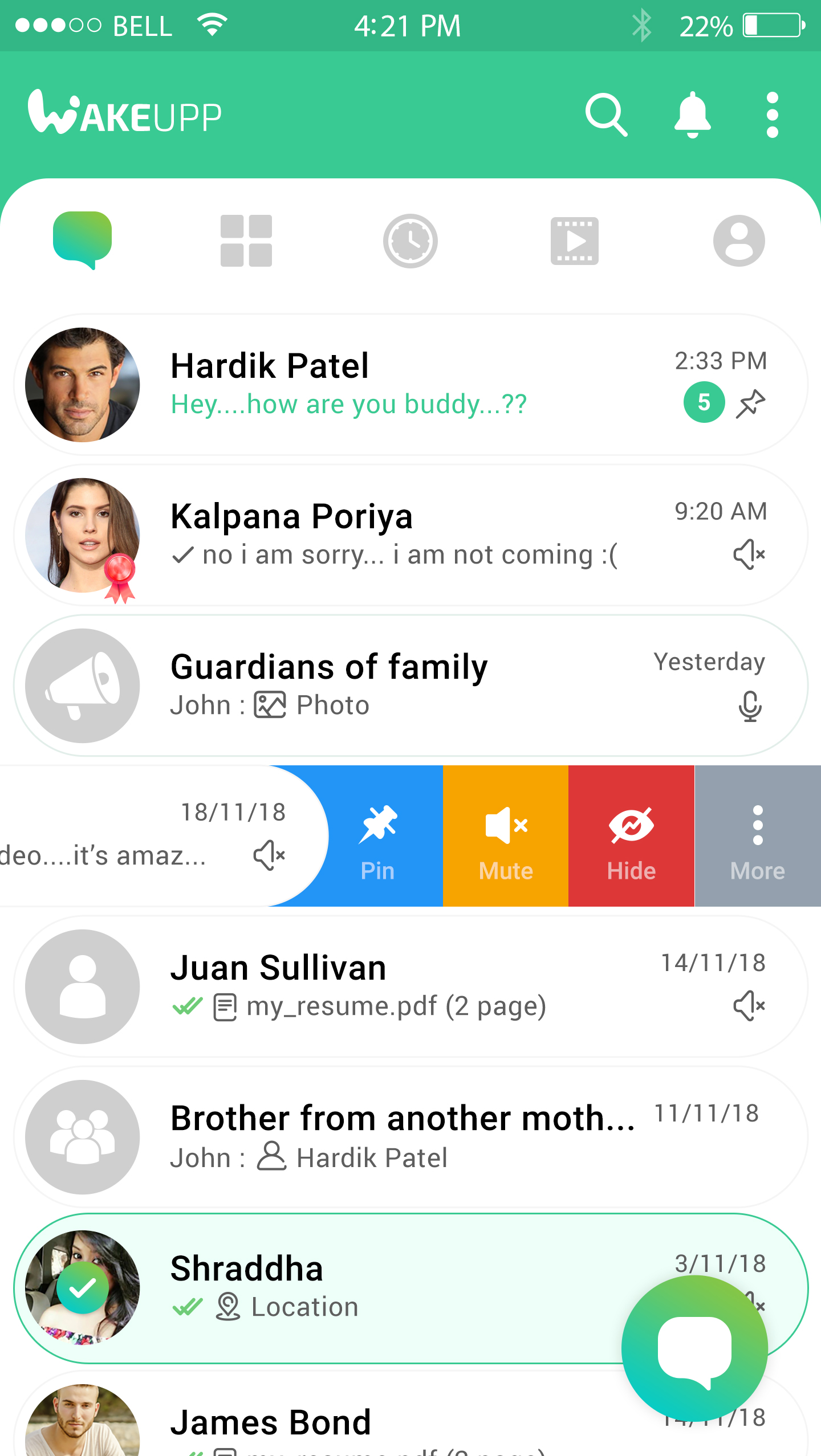
Task: Open the search icon in header
Action: [606, 115]
